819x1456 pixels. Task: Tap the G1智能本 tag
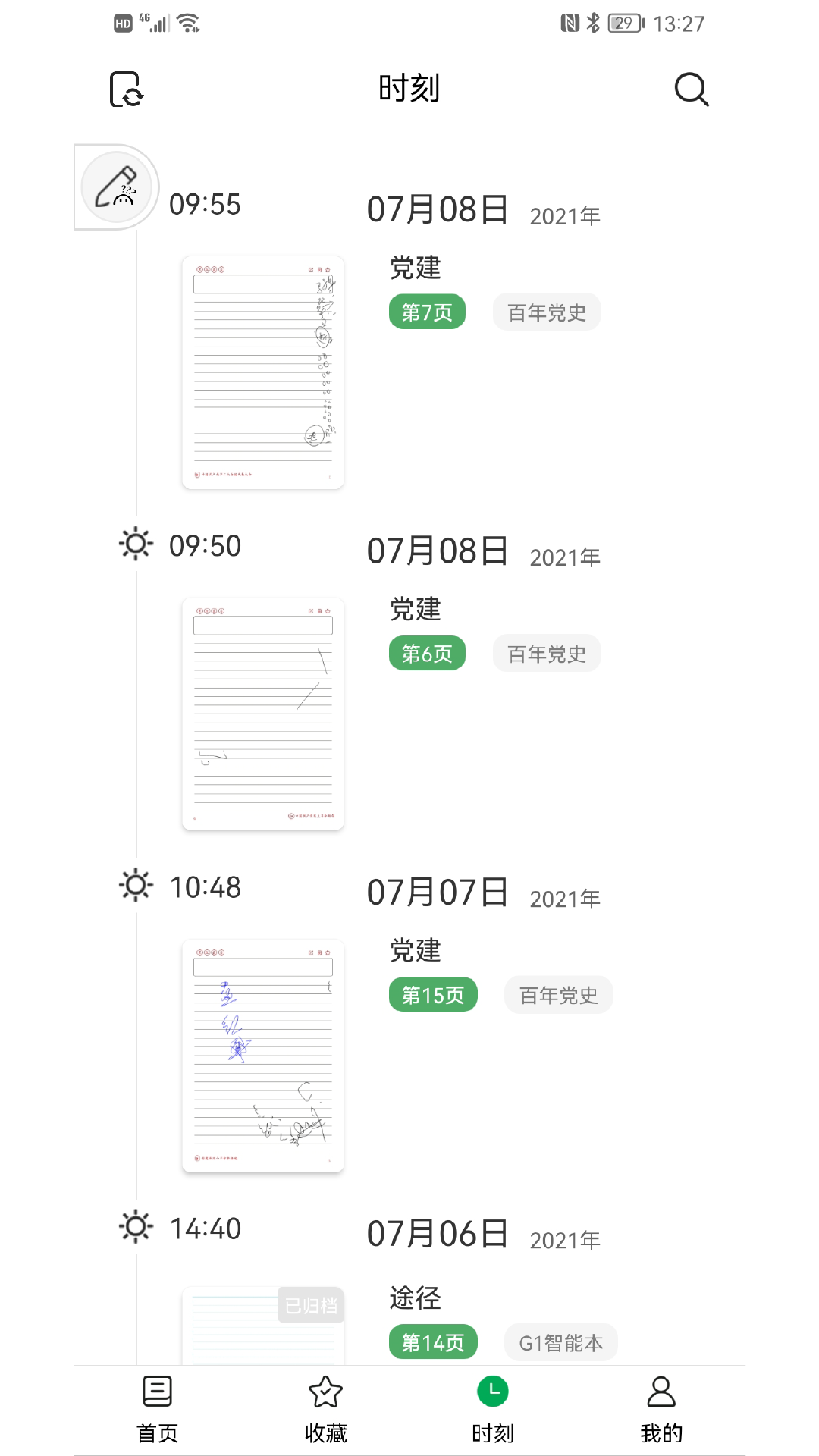560,1342
